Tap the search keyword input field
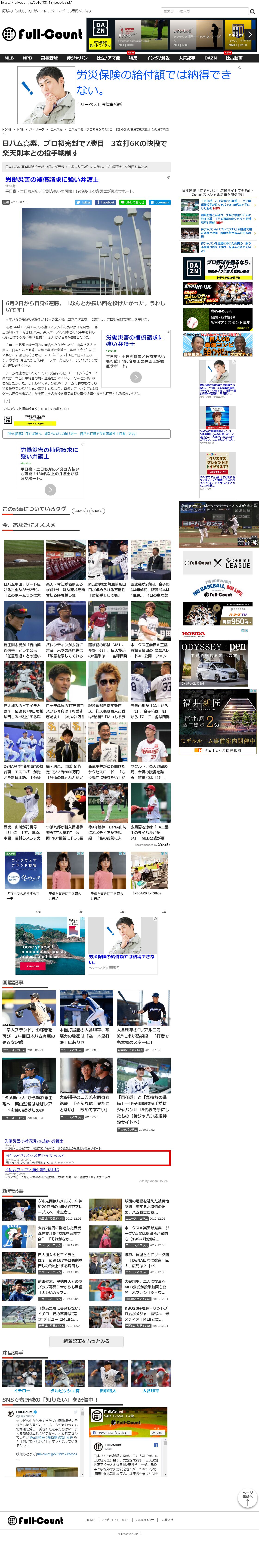The image size is (259, 1568). [x=204, y=11]
